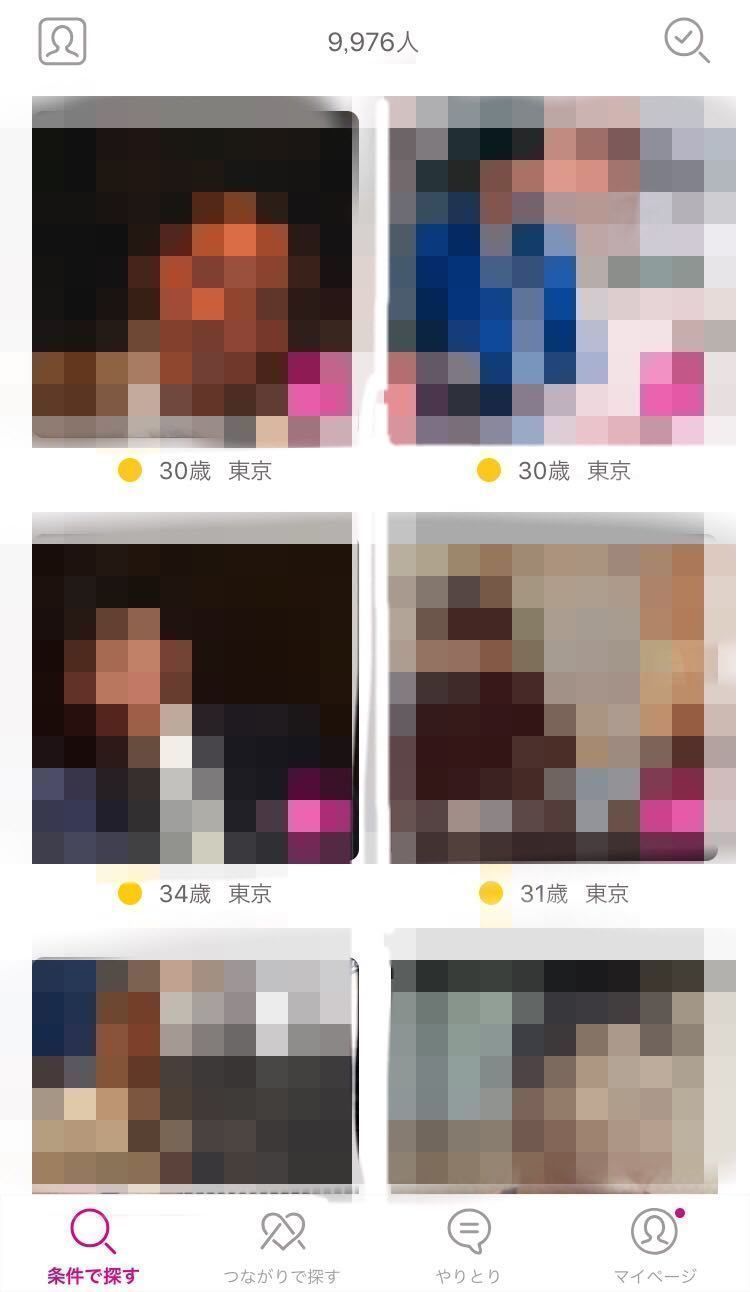This screenshot has height=1292, width=750.
Task: Switch to the つながりで探す tab
Action: coord(281,1245)
